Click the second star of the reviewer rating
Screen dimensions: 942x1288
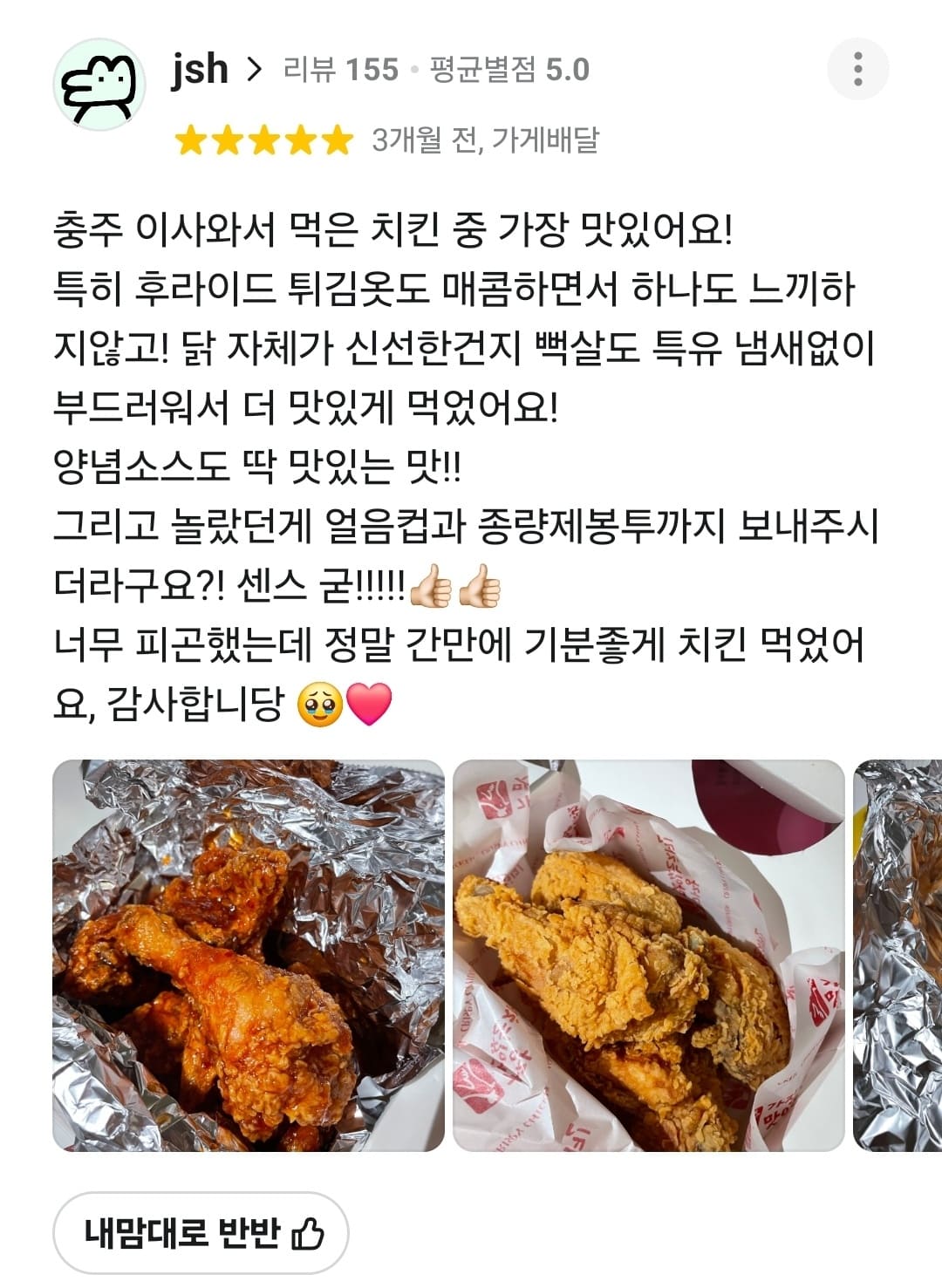point(228,138)
